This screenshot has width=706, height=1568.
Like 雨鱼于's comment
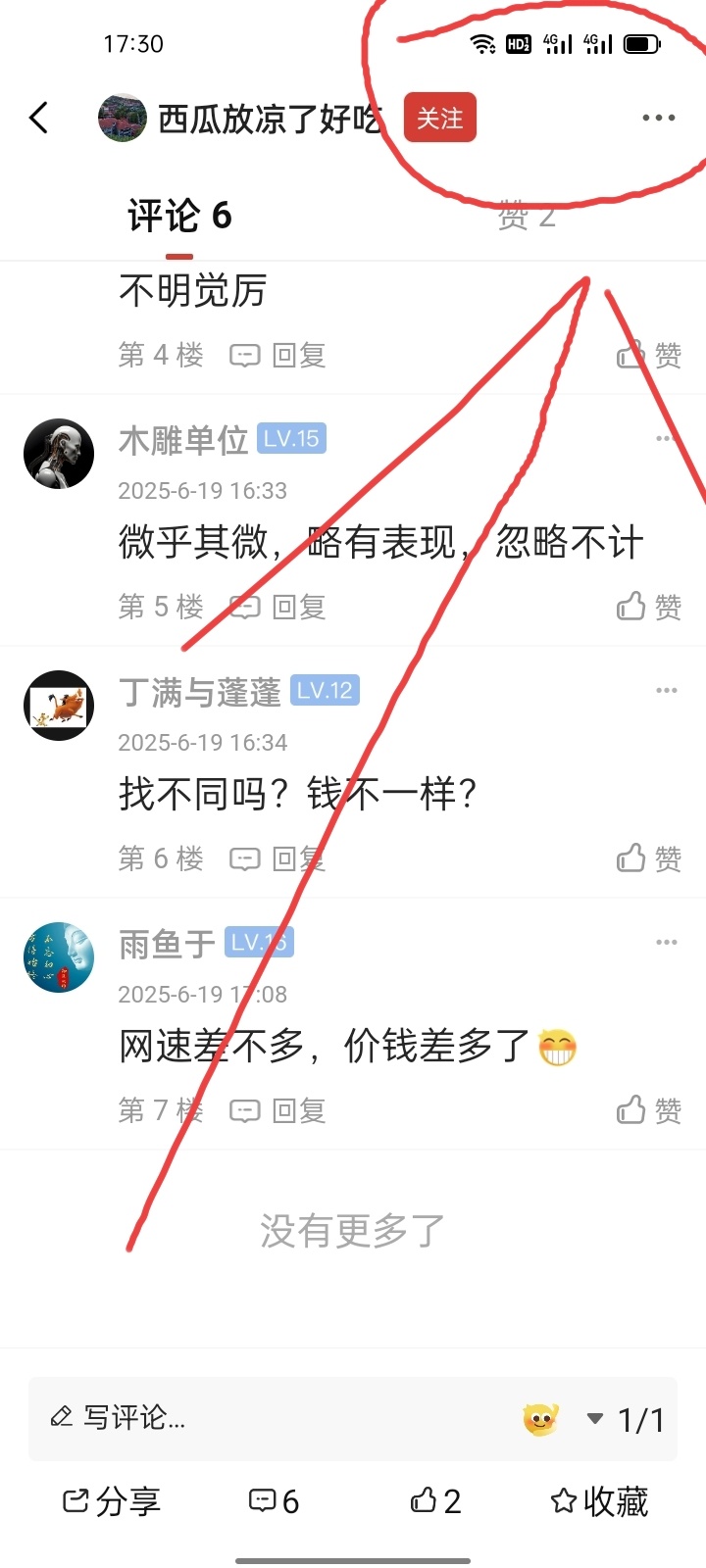click(x=648, y=1110)
